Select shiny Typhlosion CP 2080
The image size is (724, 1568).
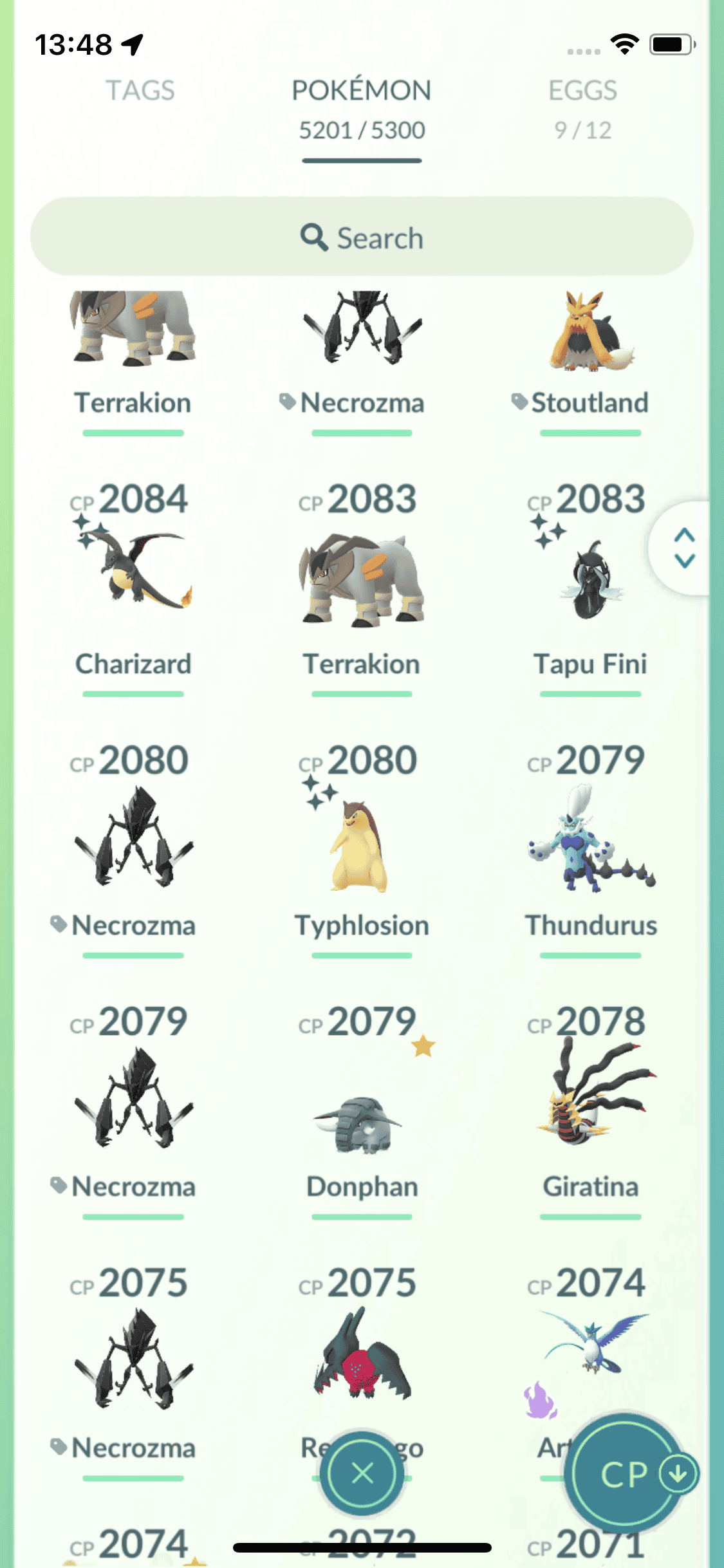click(362, 843)
